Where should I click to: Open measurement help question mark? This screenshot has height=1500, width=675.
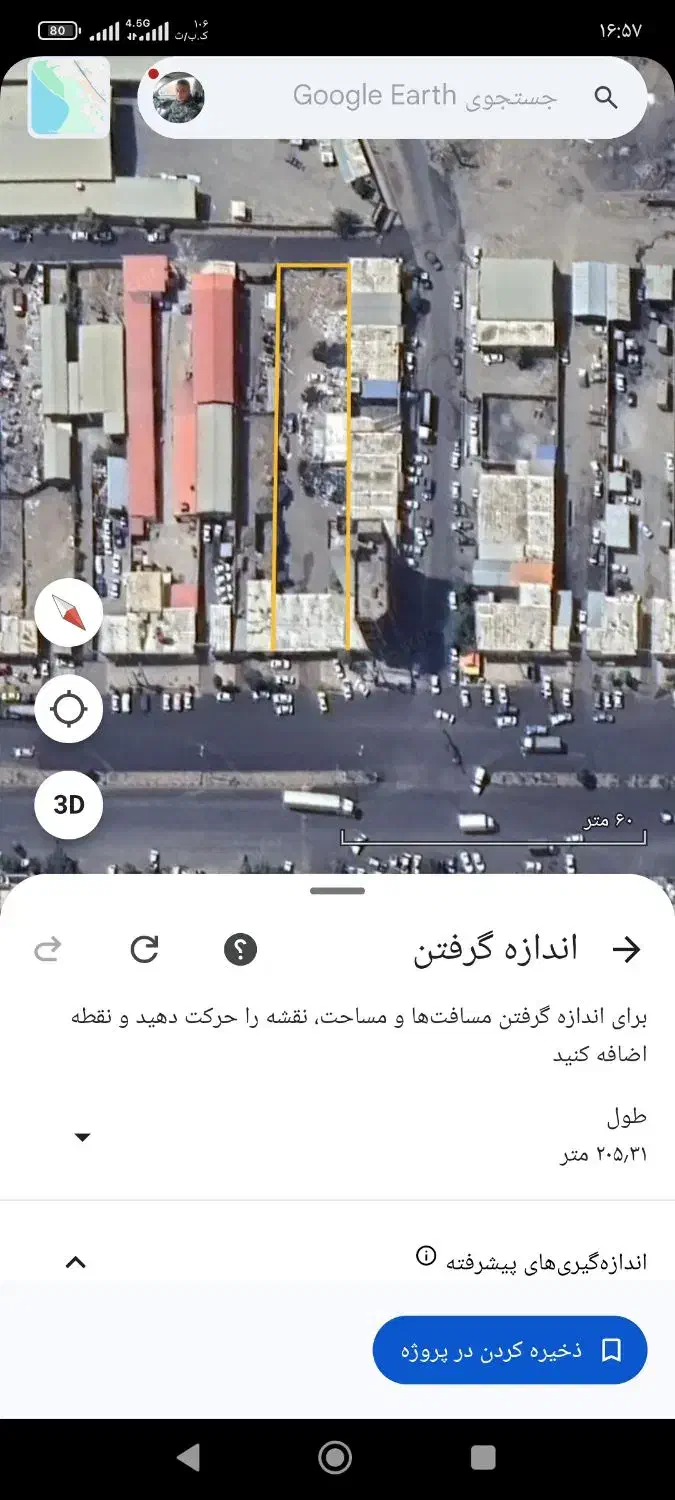point(240,949)
